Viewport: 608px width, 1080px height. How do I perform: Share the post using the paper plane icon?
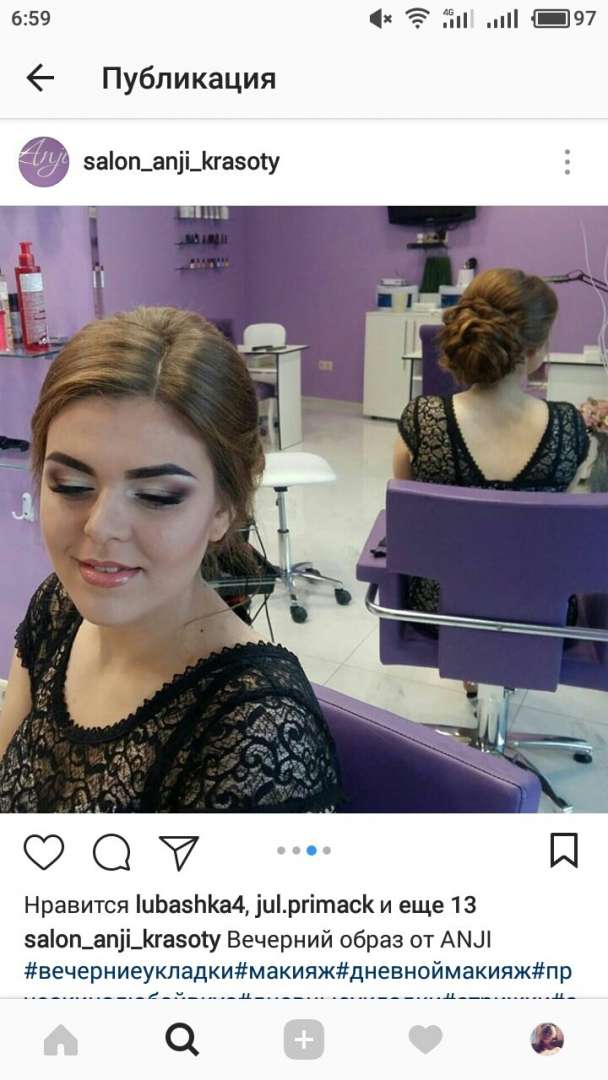tap(179, 852)
